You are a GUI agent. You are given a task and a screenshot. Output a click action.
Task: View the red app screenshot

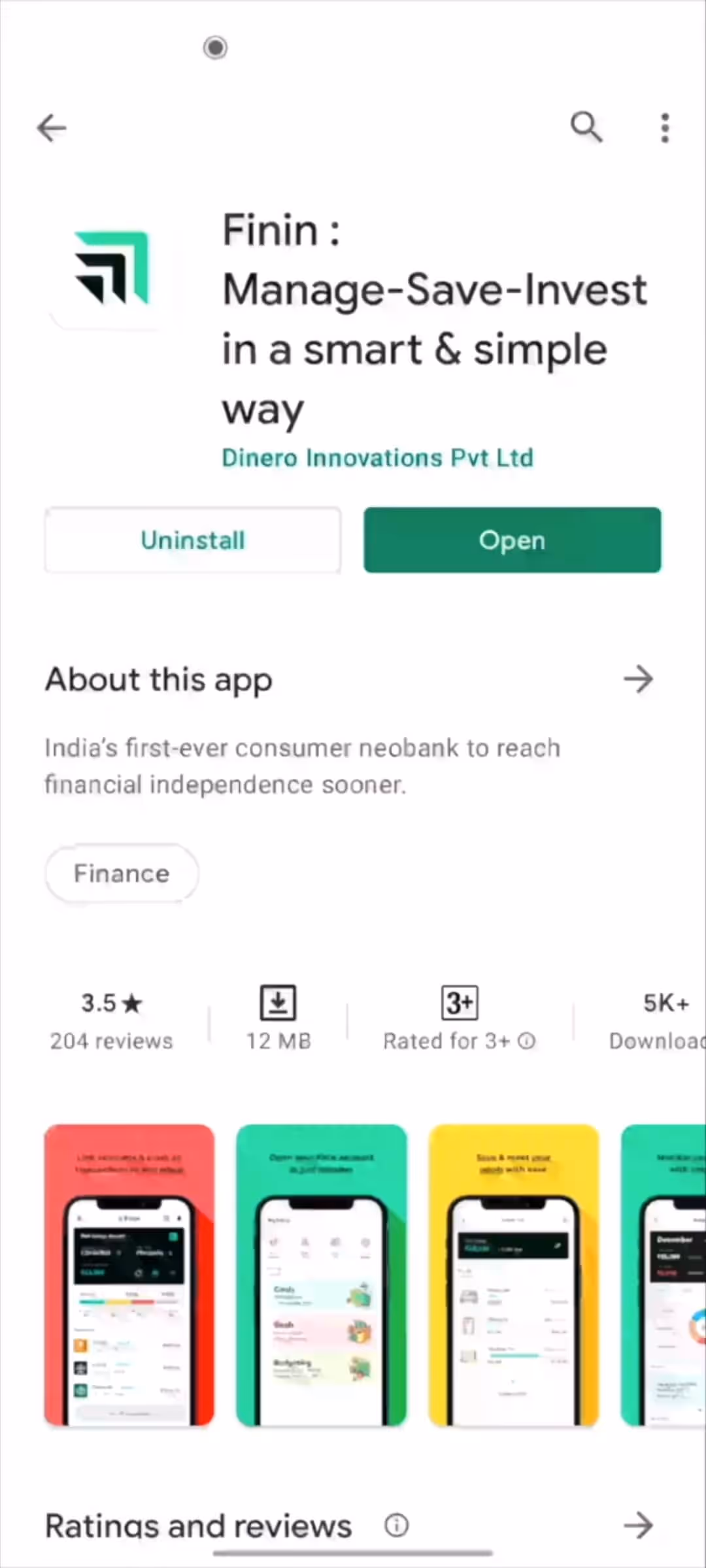click(129, 1275)
